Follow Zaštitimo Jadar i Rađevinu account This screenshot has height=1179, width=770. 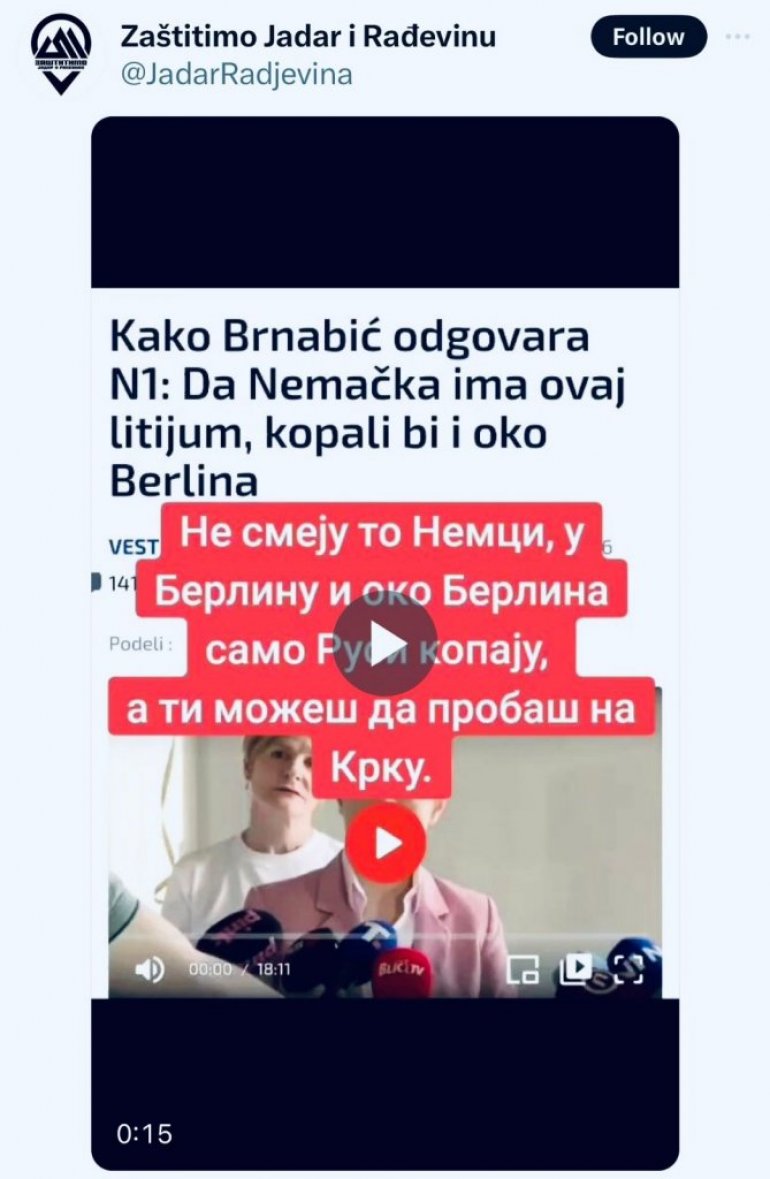(x=648, y=38)
